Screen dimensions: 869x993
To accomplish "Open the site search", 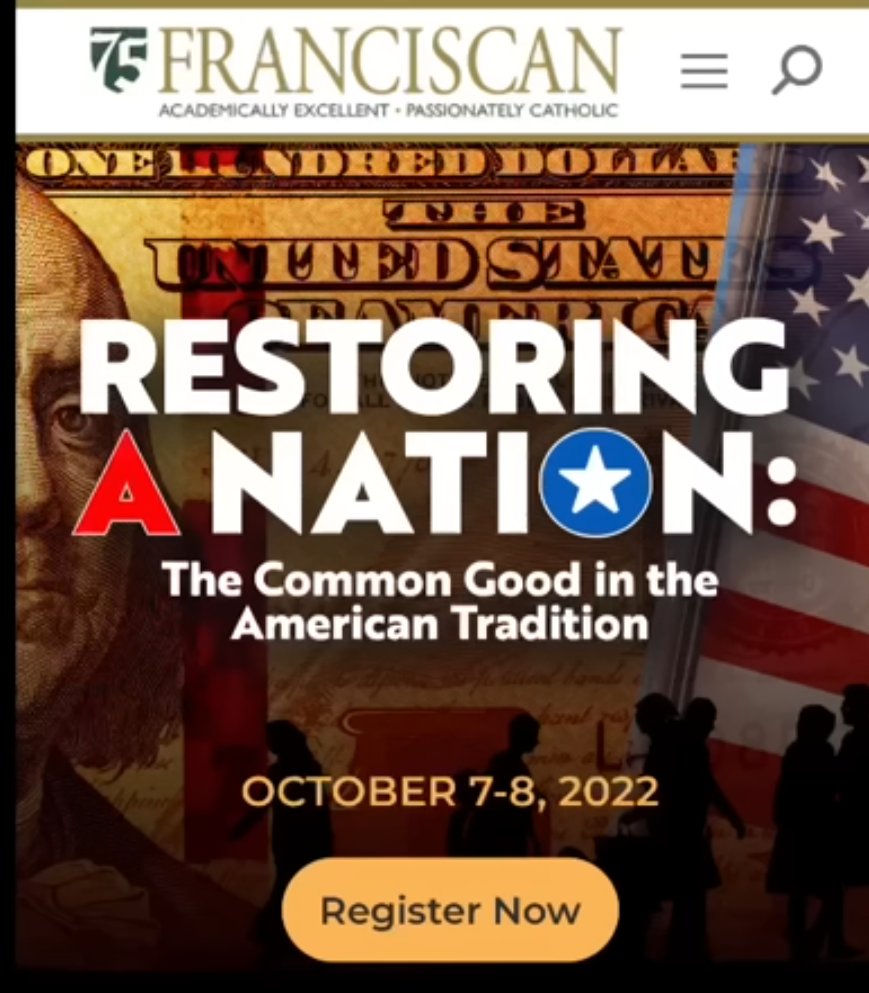I will point(796,71).
